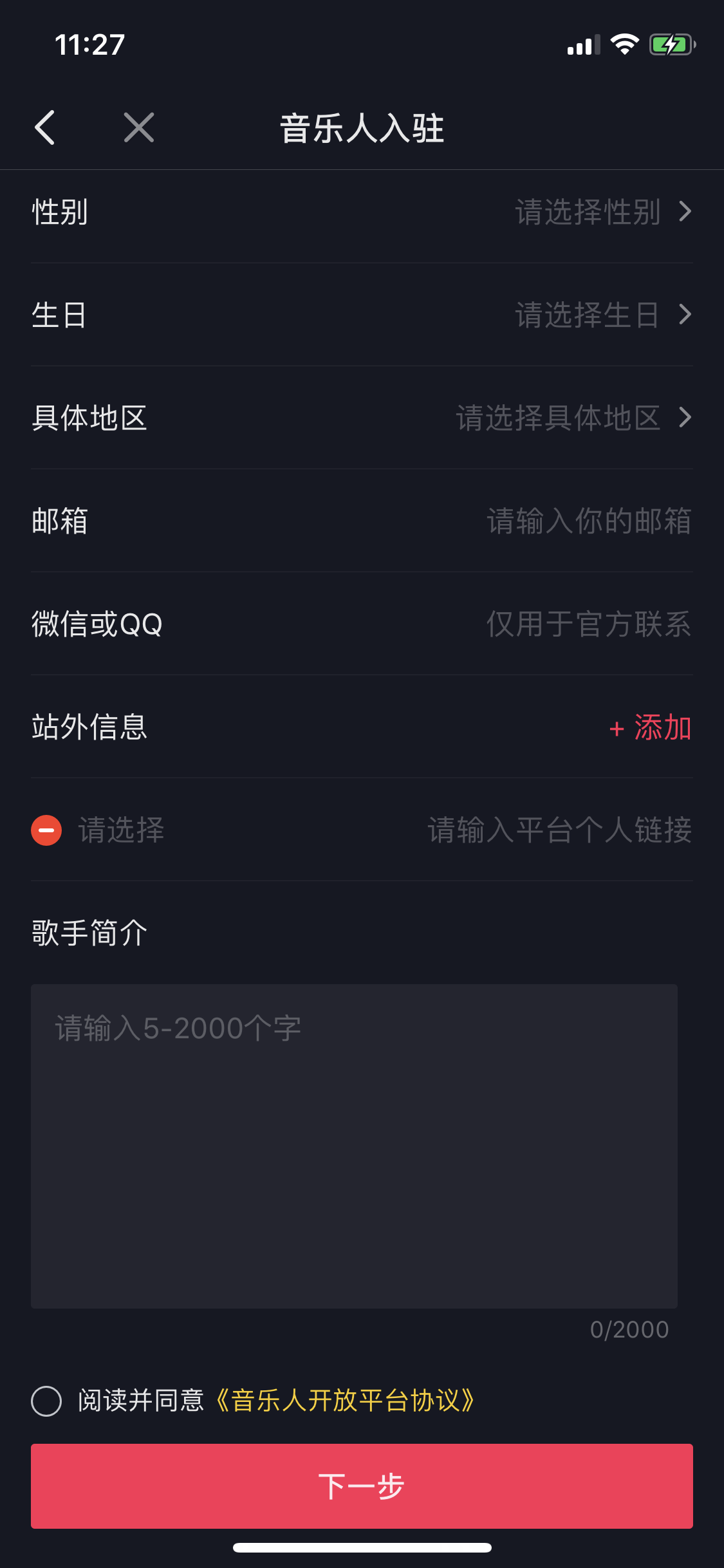Tap the 下一步 button
The height and width of the screenshot is (1568, 724).
(362, 1486)
